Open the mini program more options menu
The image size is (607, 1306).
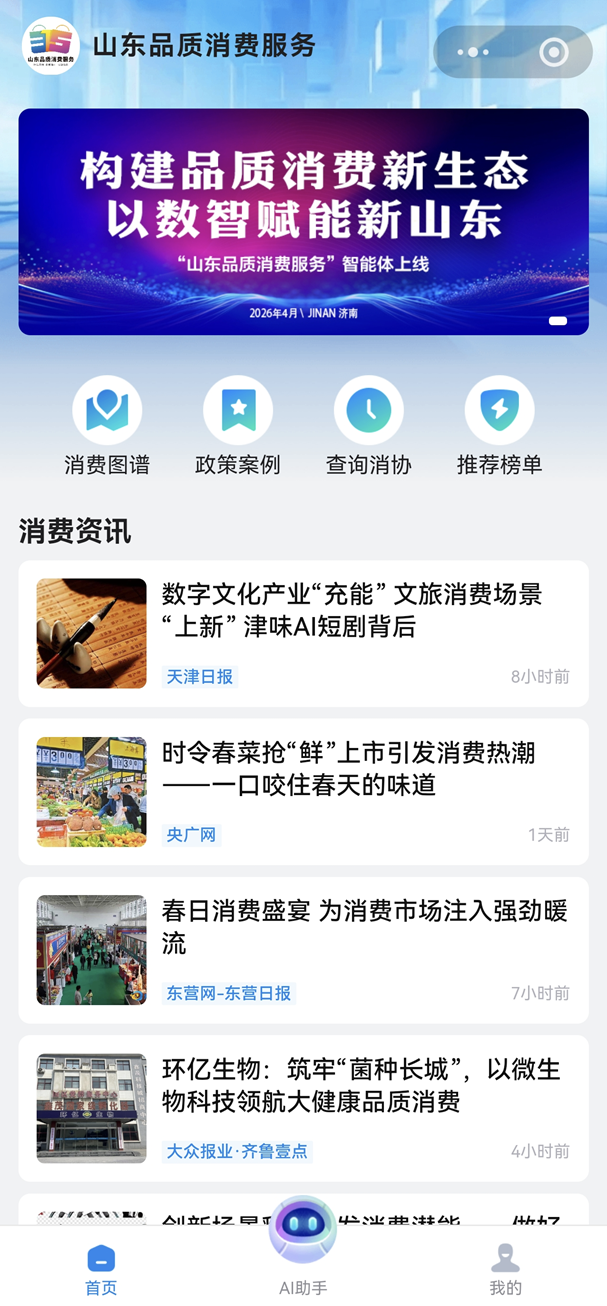click(x=473, y=52)
